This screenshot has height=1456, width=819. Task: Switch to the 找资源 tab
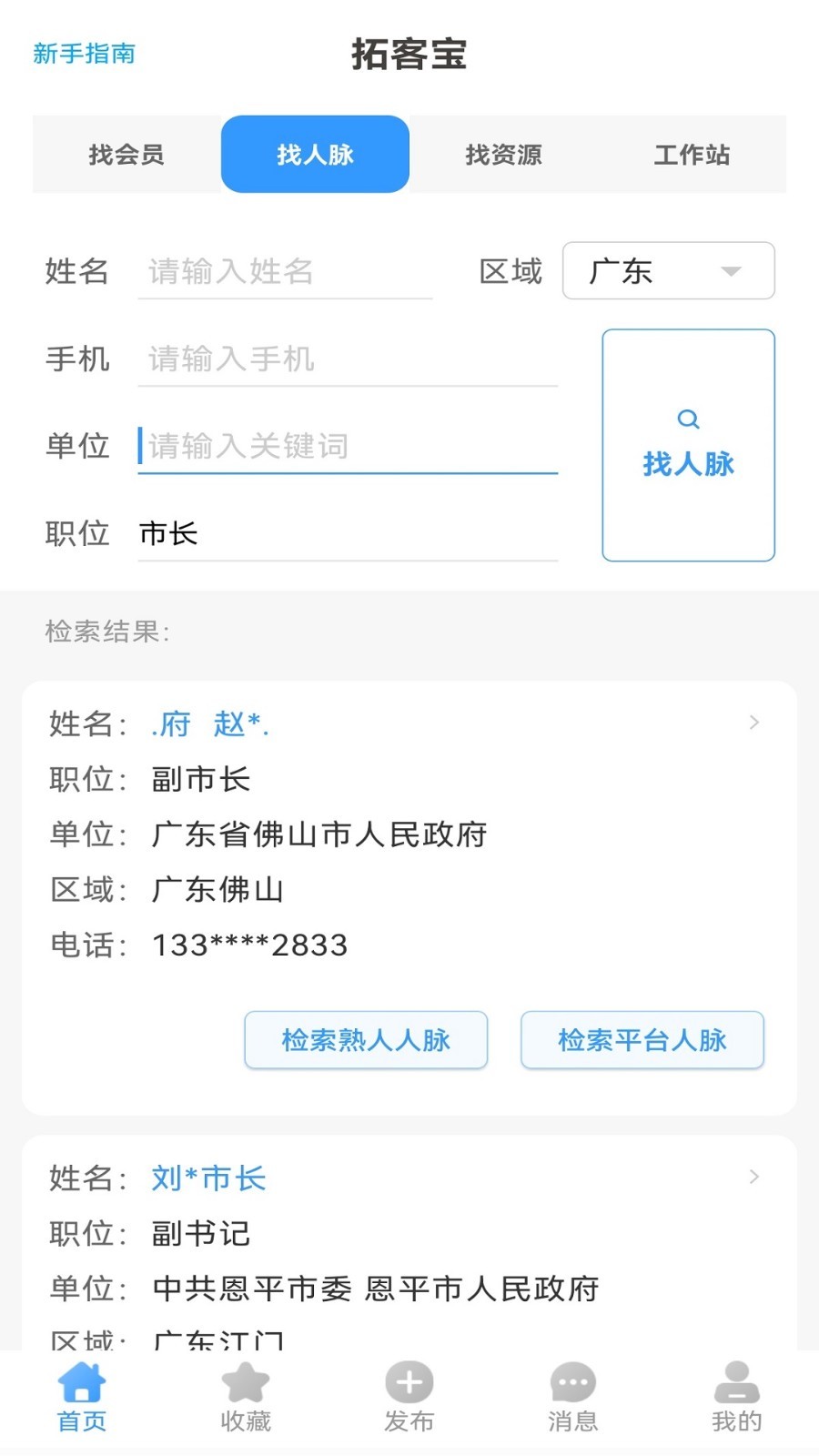click(x=503, y=155)
